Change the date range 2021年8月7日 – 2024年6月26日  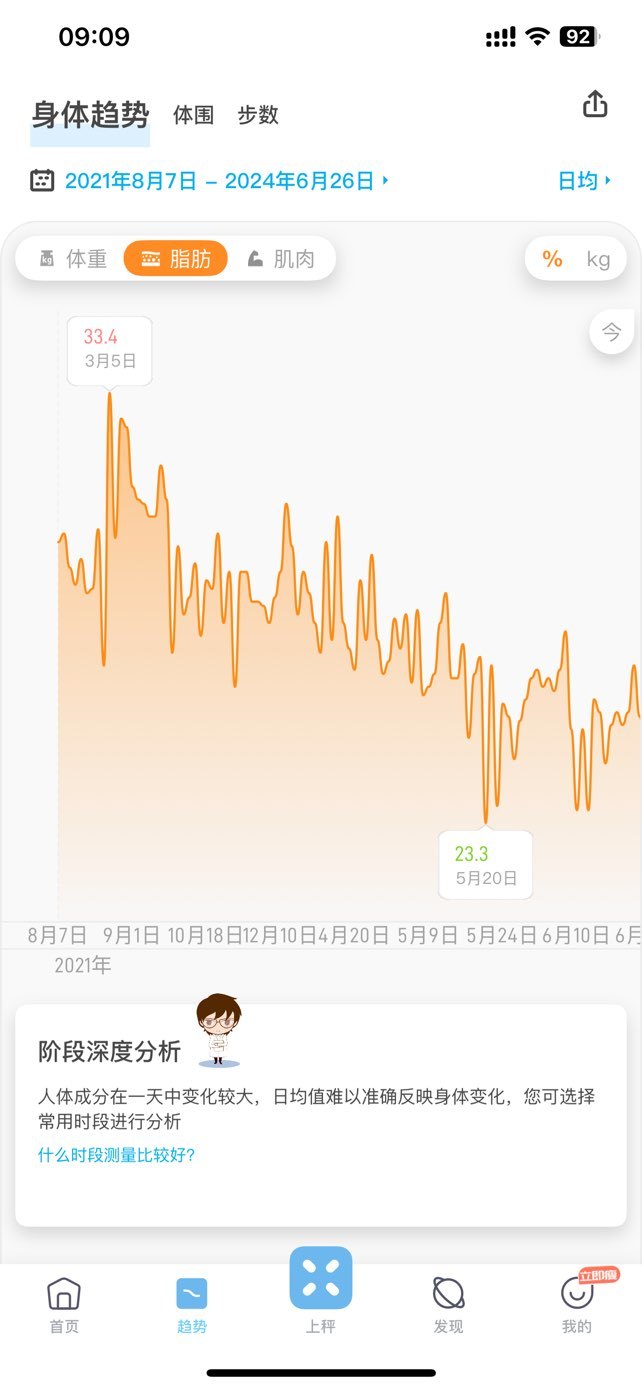coord(210,181)
